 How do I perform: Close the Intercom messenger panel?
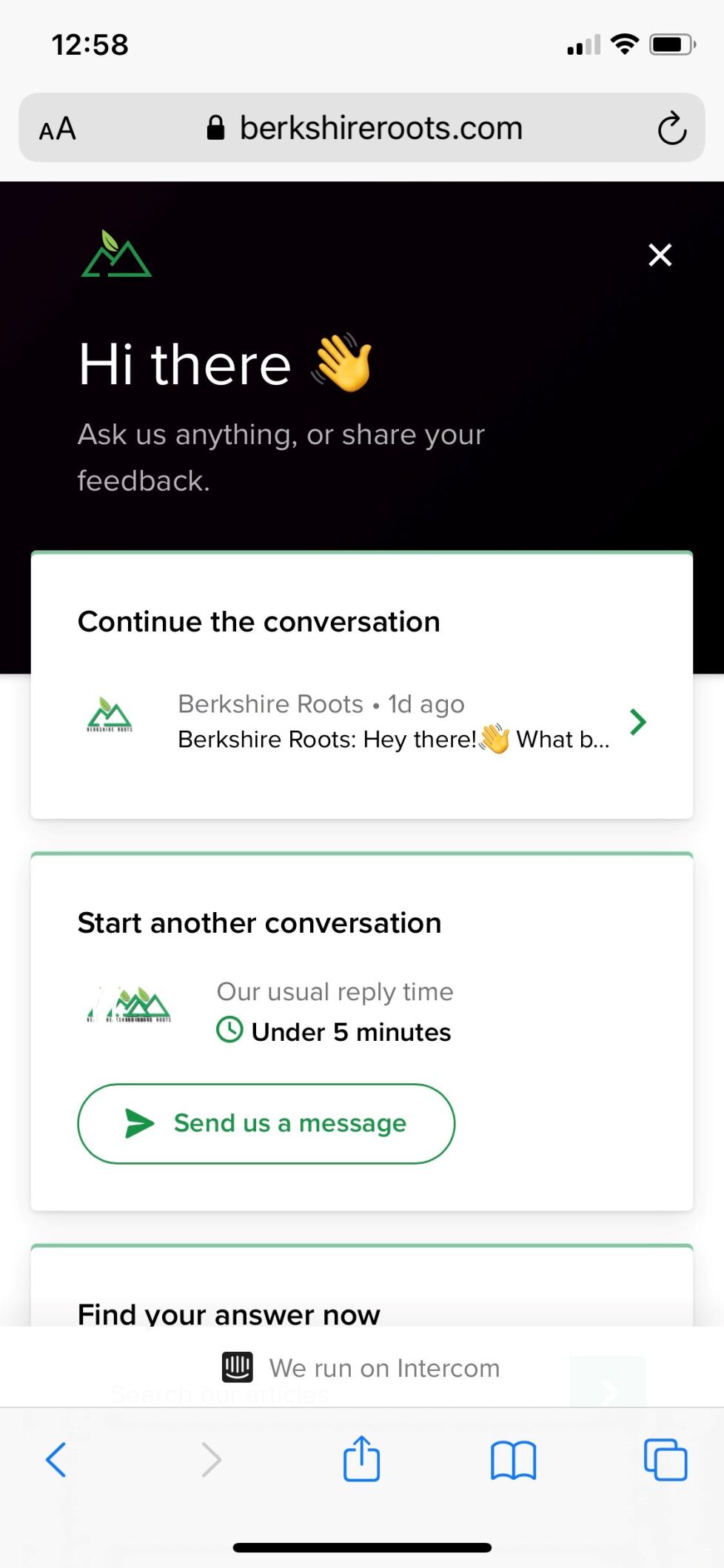[660, 255]
